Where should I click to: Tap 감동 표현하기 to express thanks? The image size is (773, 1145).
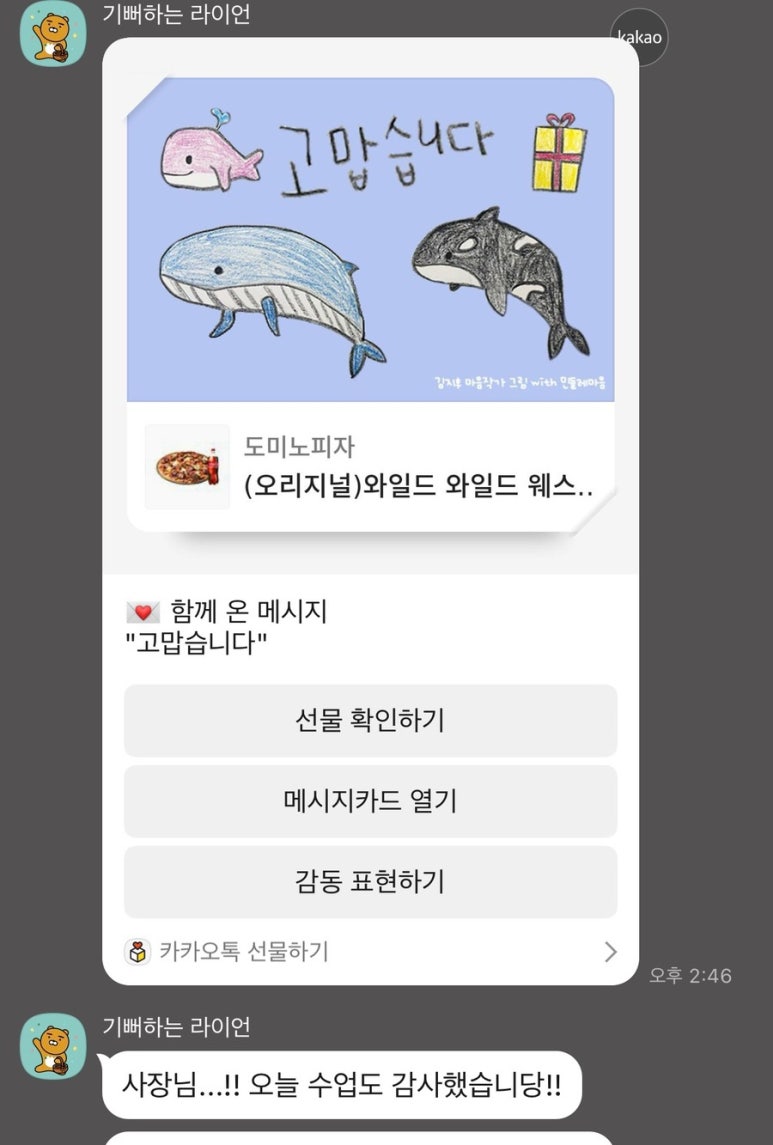click(x=370, y=882)
